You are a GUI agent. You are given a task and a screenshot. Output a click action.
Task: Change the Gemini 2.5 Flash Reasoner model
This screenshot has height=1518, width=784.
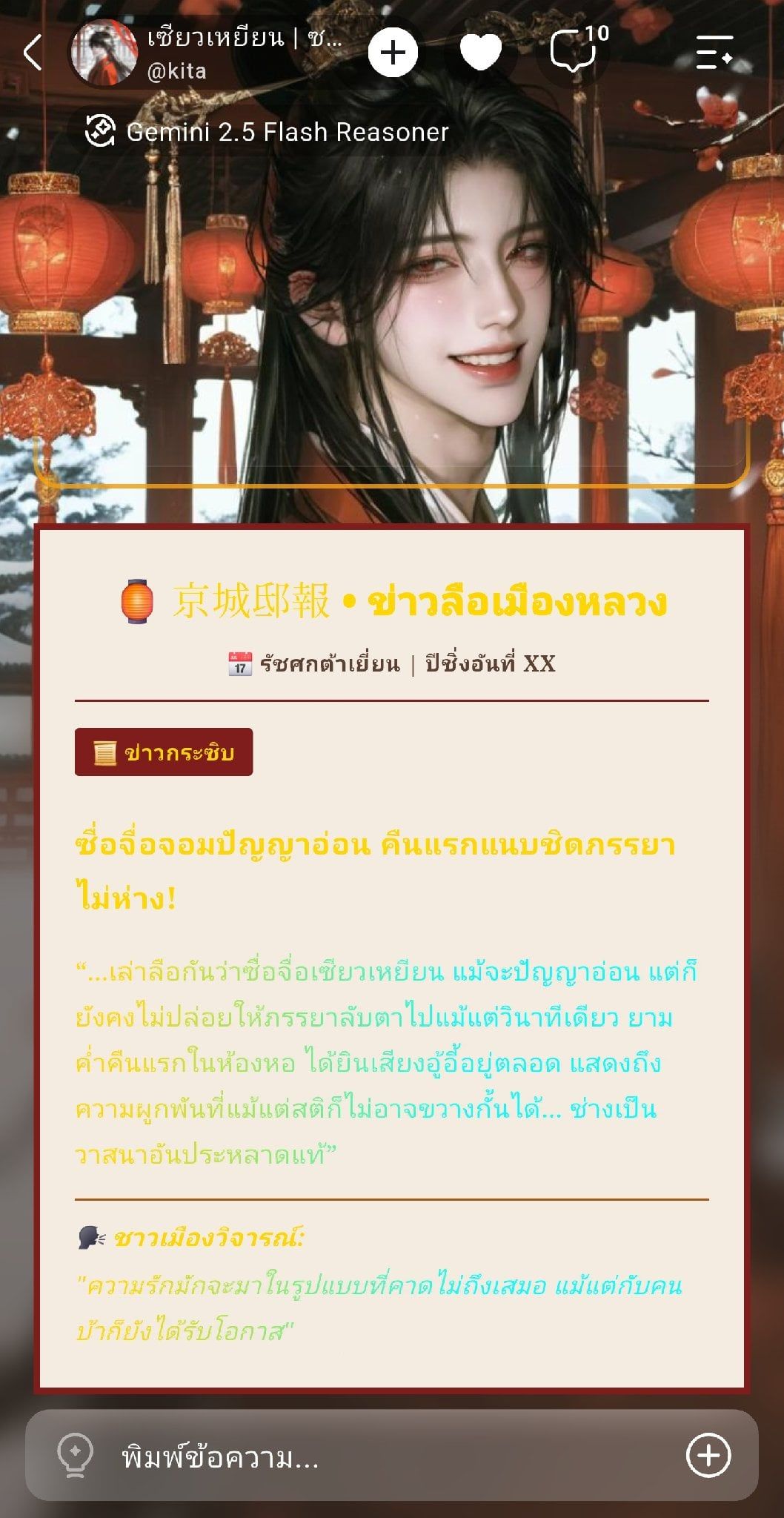pyautogui.click(x=267, y=132)
